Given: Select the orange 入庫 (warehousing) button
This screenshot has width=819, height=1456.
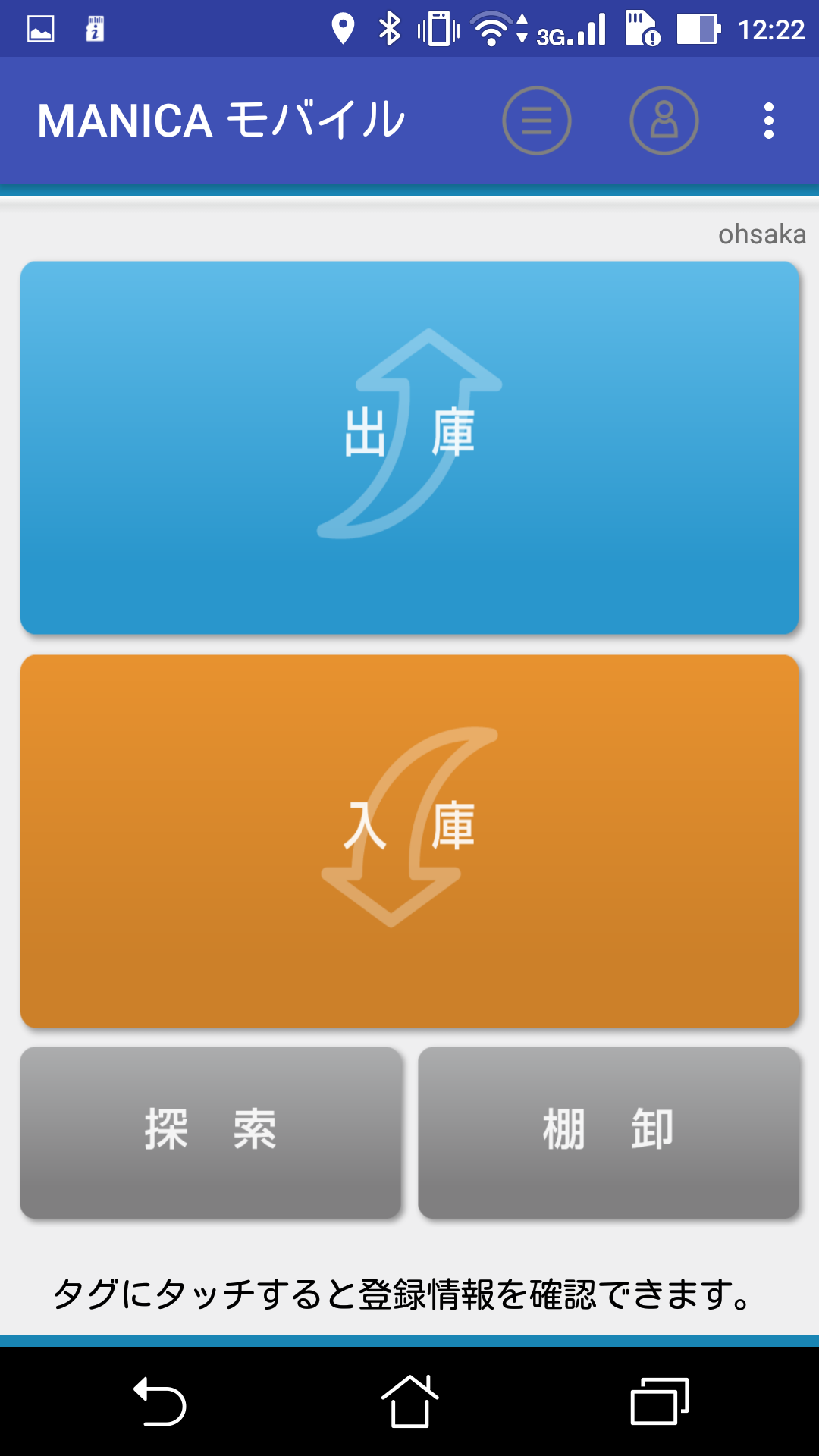Looking at the screenshot, I should click(x=409, y=840).
